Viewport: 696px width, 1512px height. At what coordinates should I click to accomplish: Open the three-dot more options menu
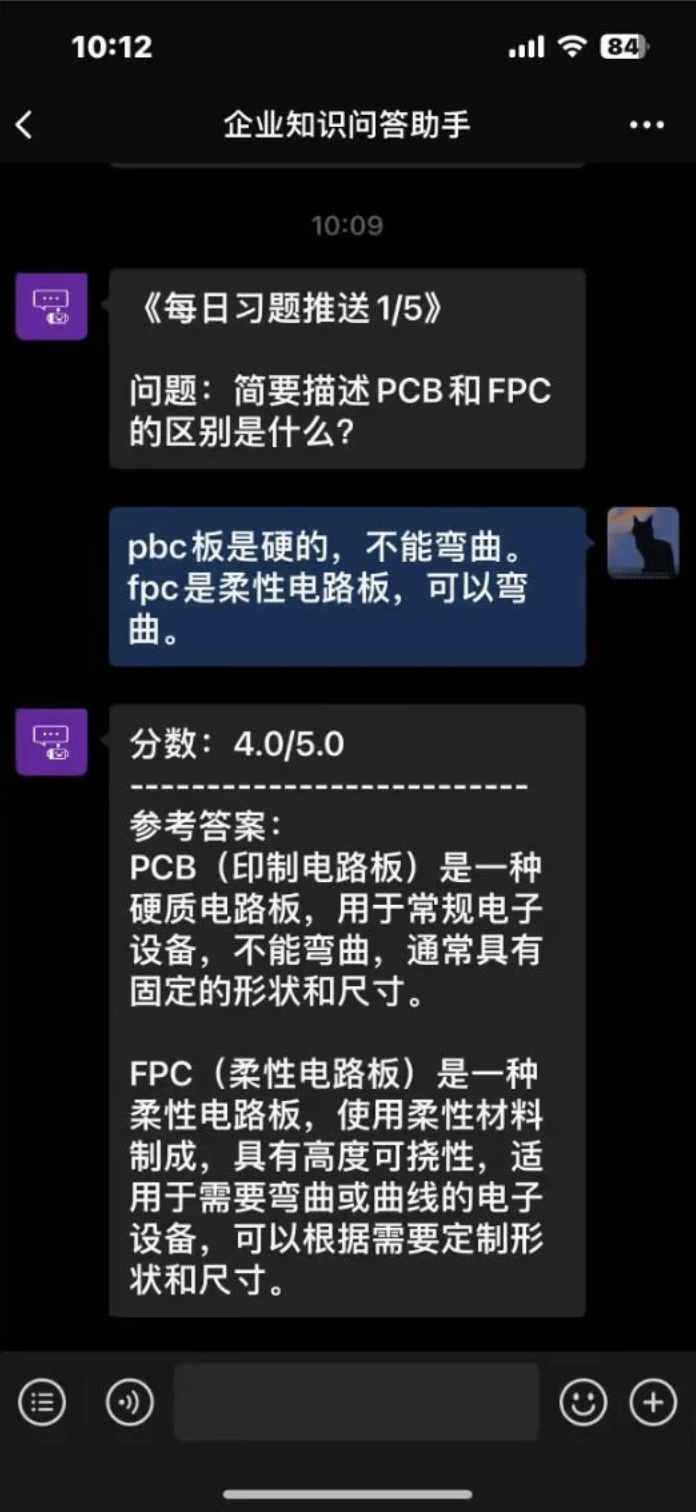(647, 125)
